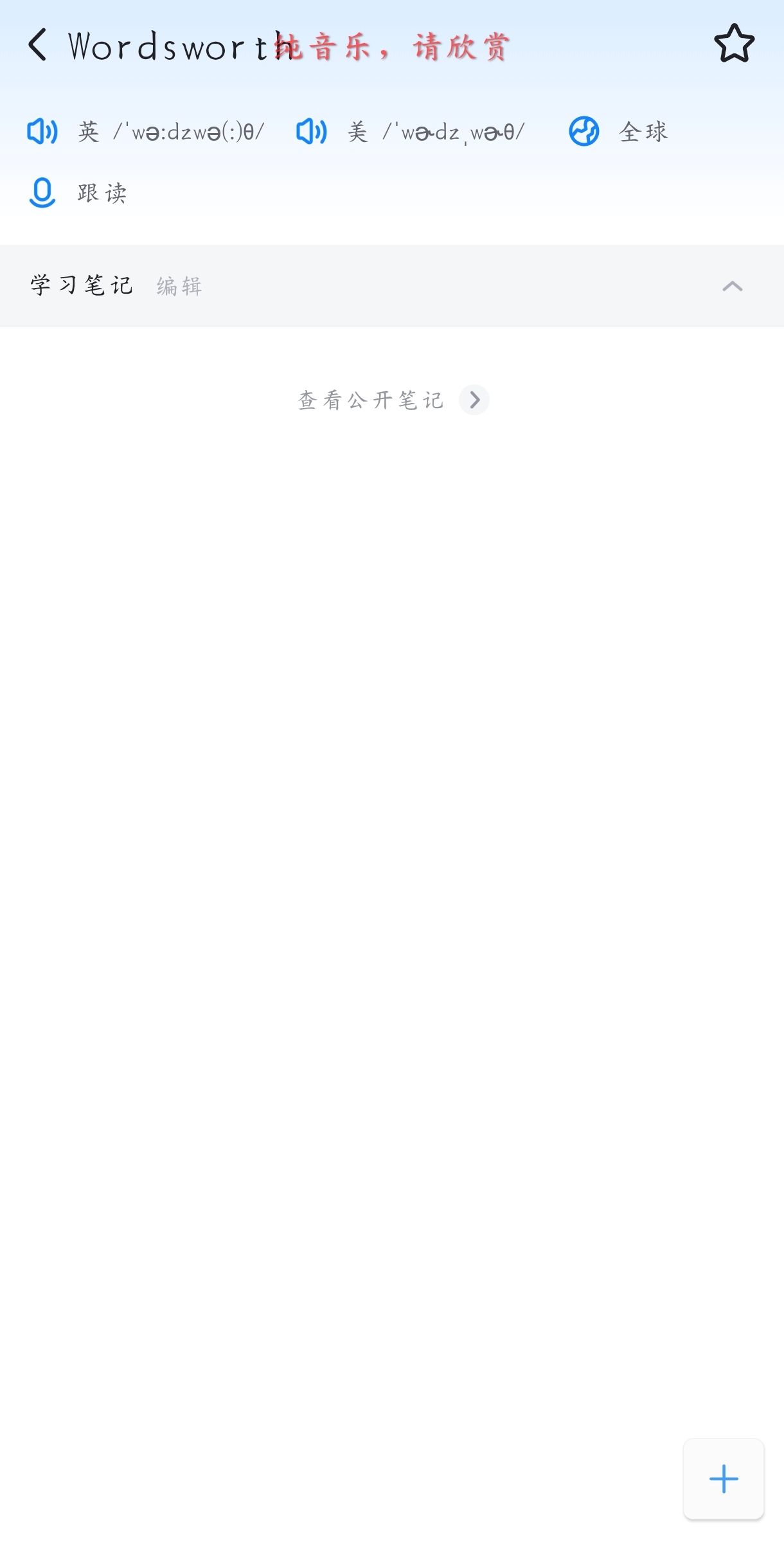Image resolution: width=784 pixels, height=1556 pixels.
Task: Collapse the 学习笔记 section
Action: pyautogui.click(x=732, y=286)
